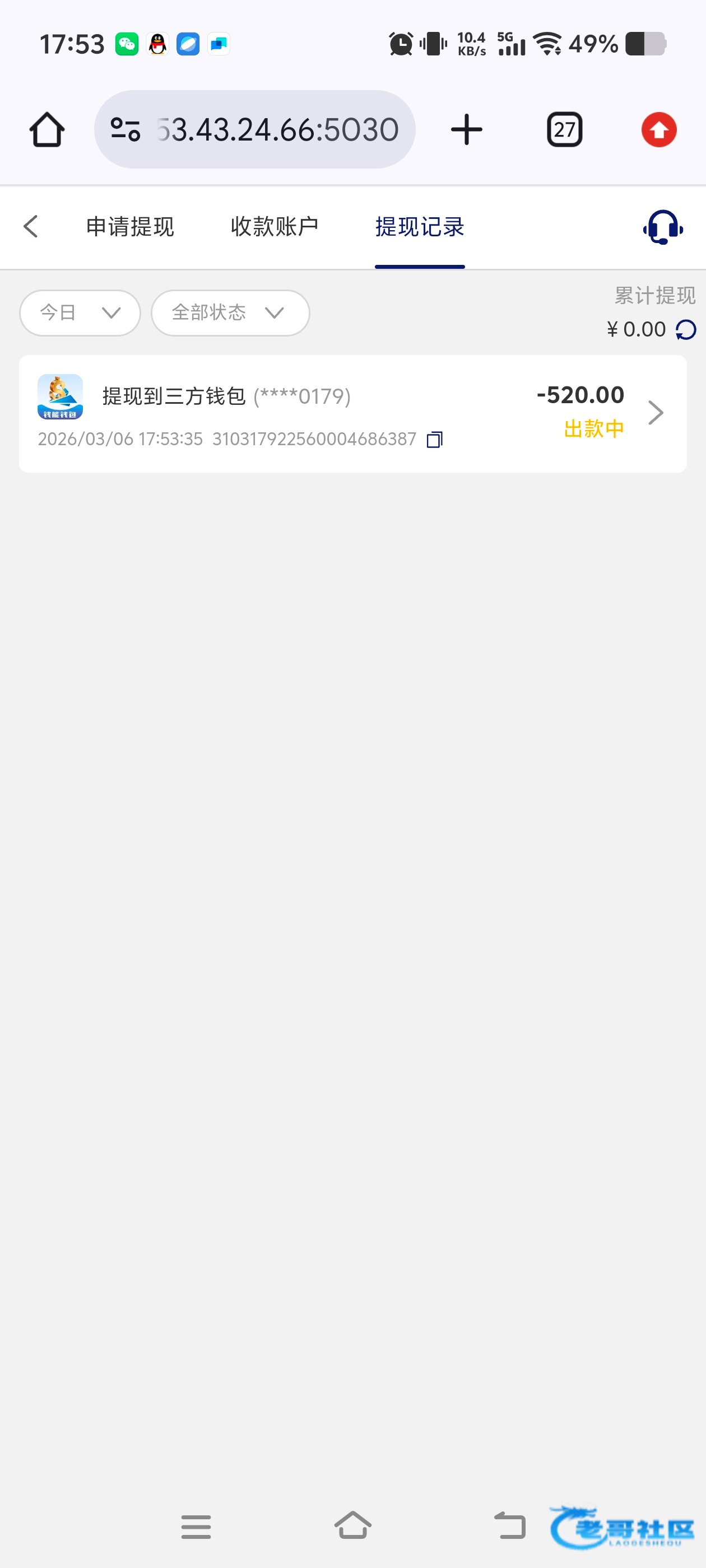Image resolution: width=706 pixels, height=1568 pixels.
Task: Open the browser home page
Action: tap(47, 130)
